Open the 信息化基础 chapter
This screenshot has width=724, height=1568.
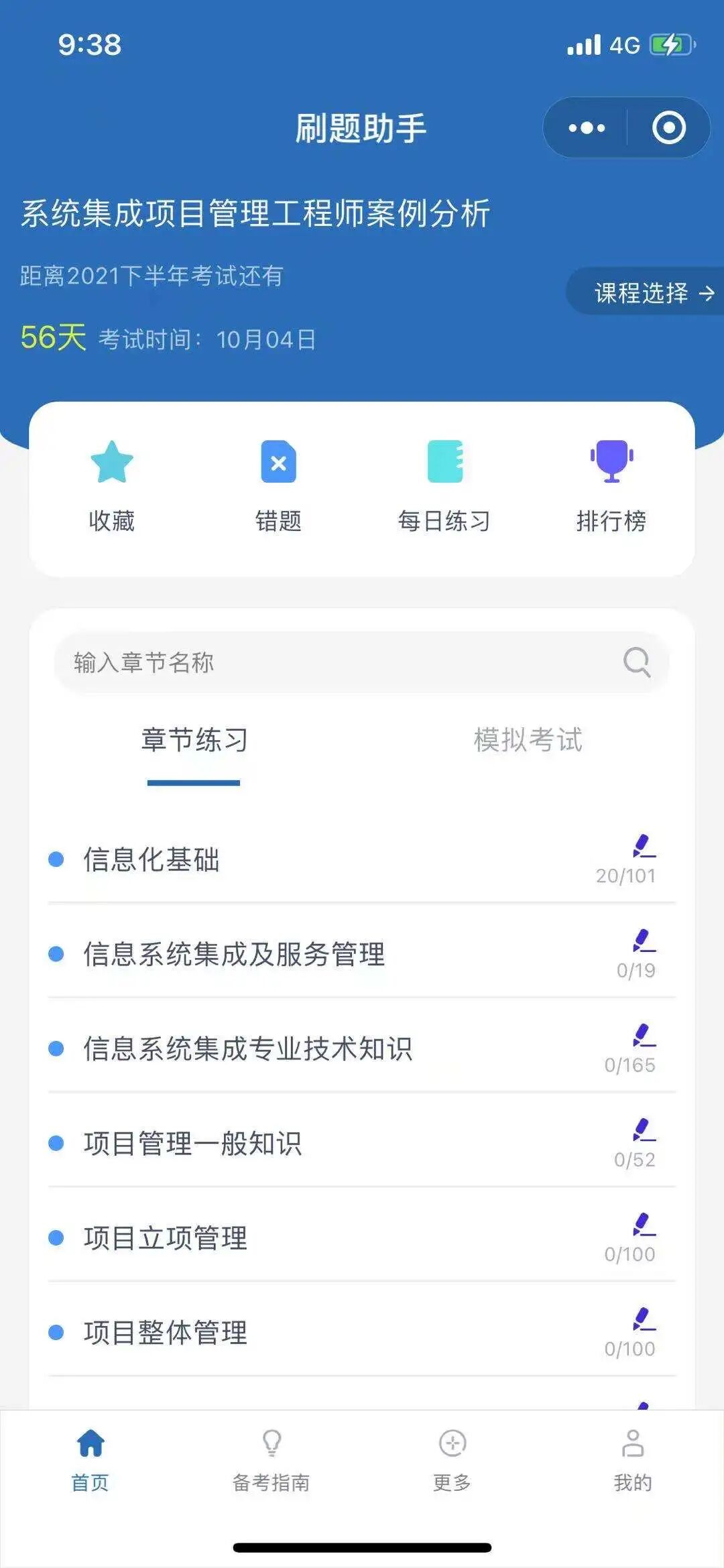coord(152,859)
